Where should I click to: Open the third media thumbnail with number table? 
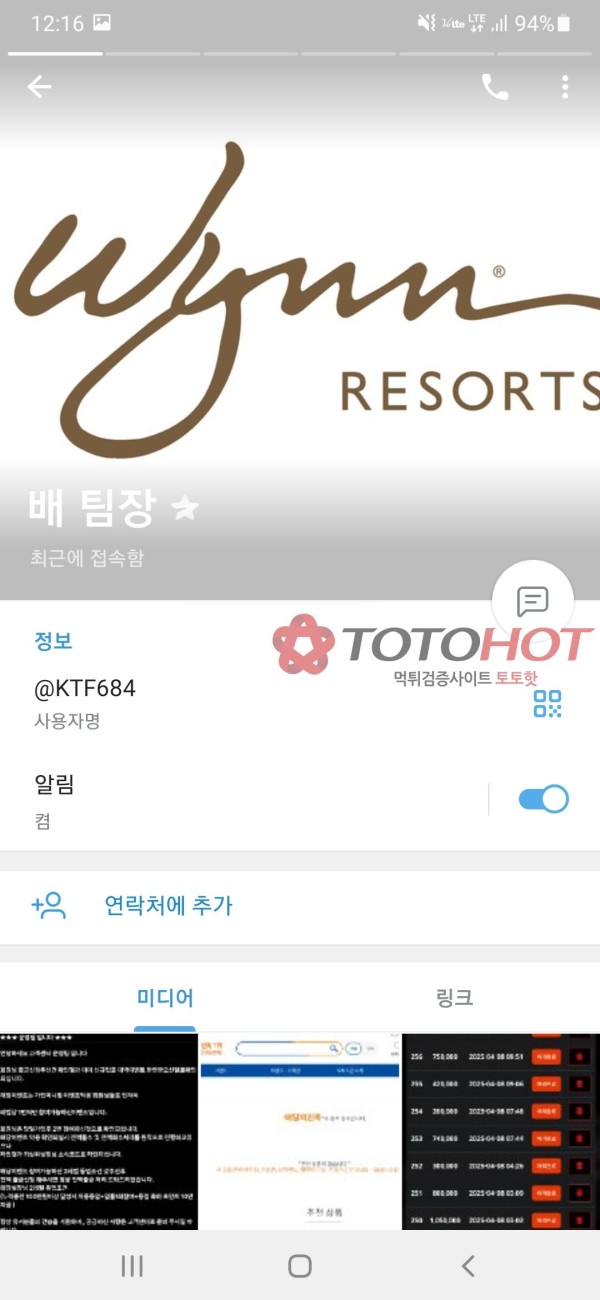[x=501, y=1132]
